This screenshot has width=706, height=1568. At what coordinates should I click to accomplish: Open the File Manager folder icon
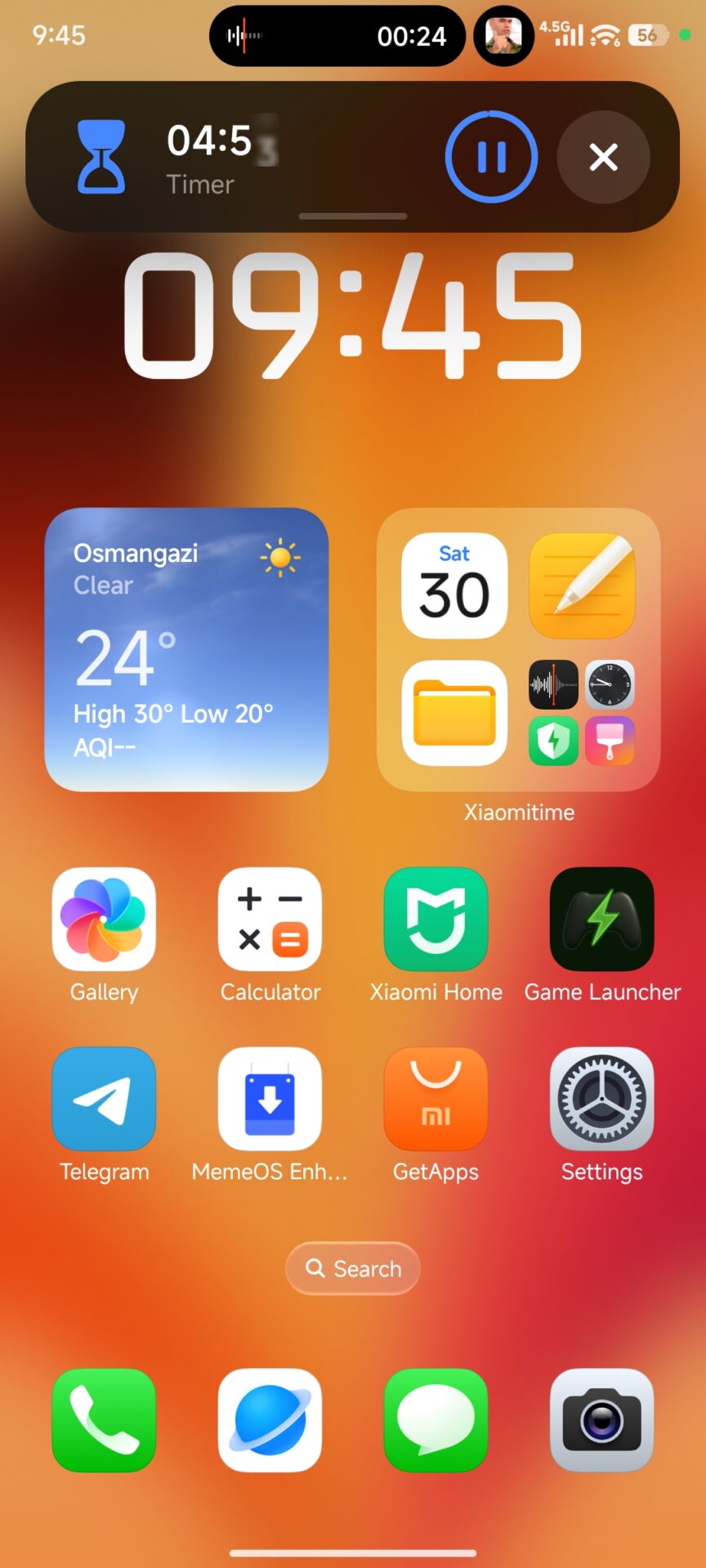[x=454, y=713]
